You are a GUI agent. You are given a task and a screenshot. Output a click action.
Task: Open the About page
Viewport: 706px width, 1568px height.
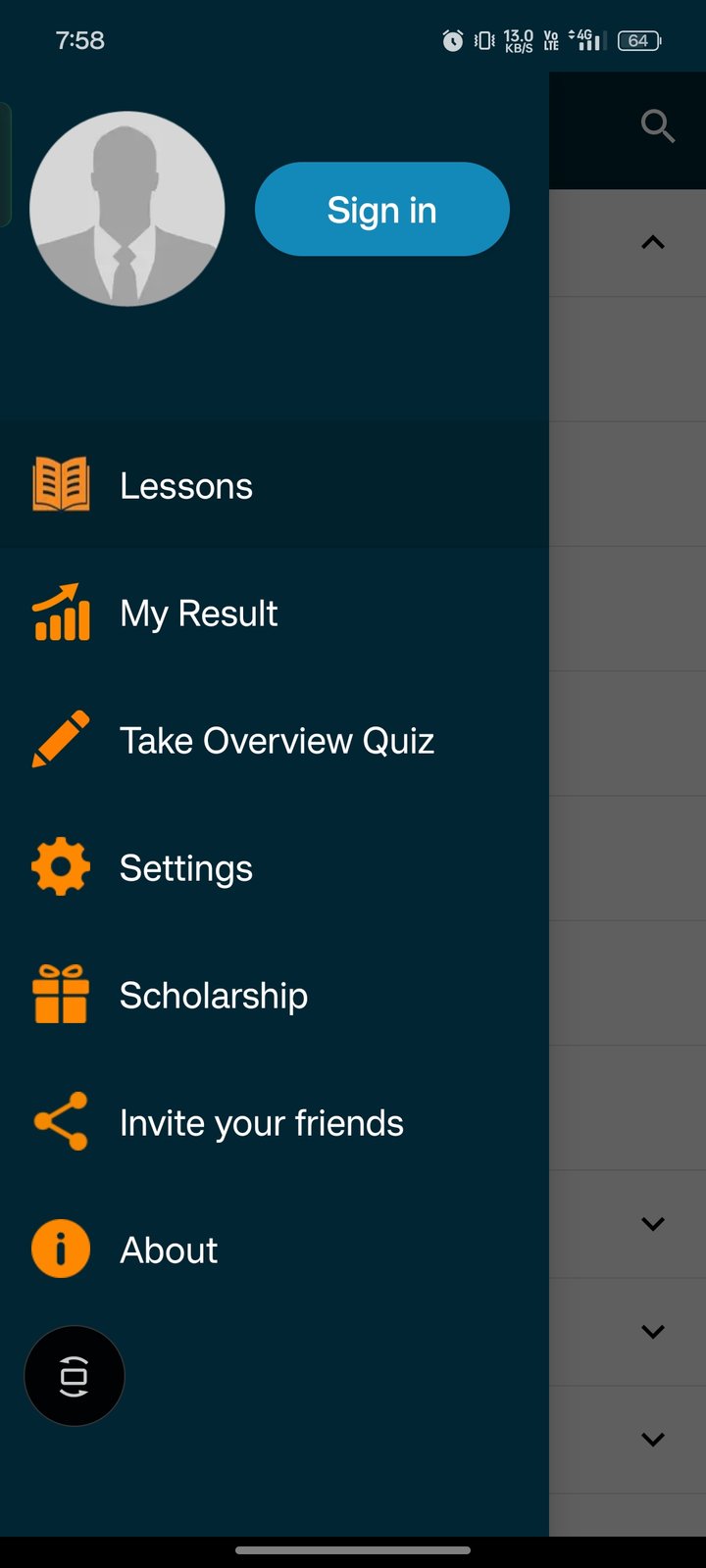[169, 1250]
